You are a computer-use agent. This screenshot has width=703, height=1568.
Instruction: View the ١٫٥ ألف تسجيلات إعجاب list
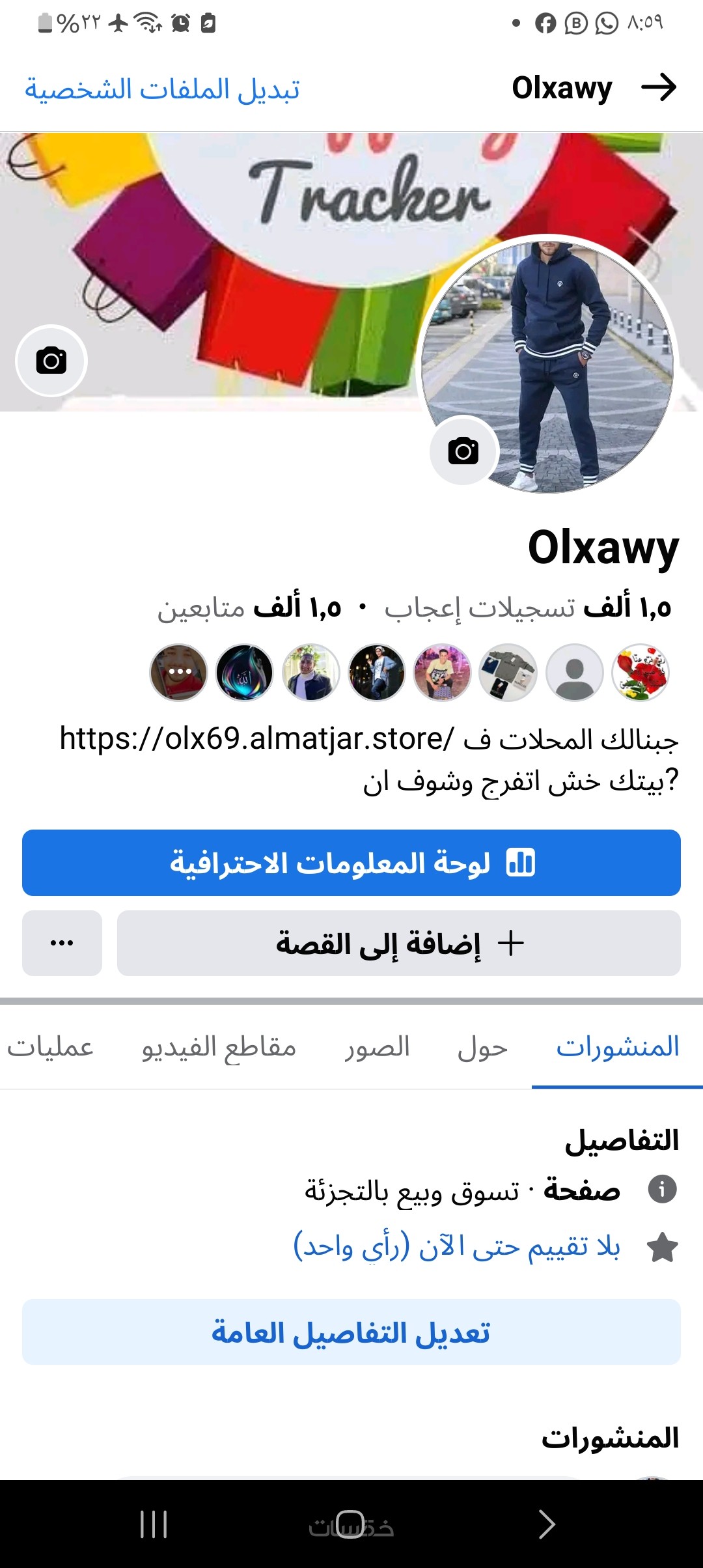[x=527, y=608]
